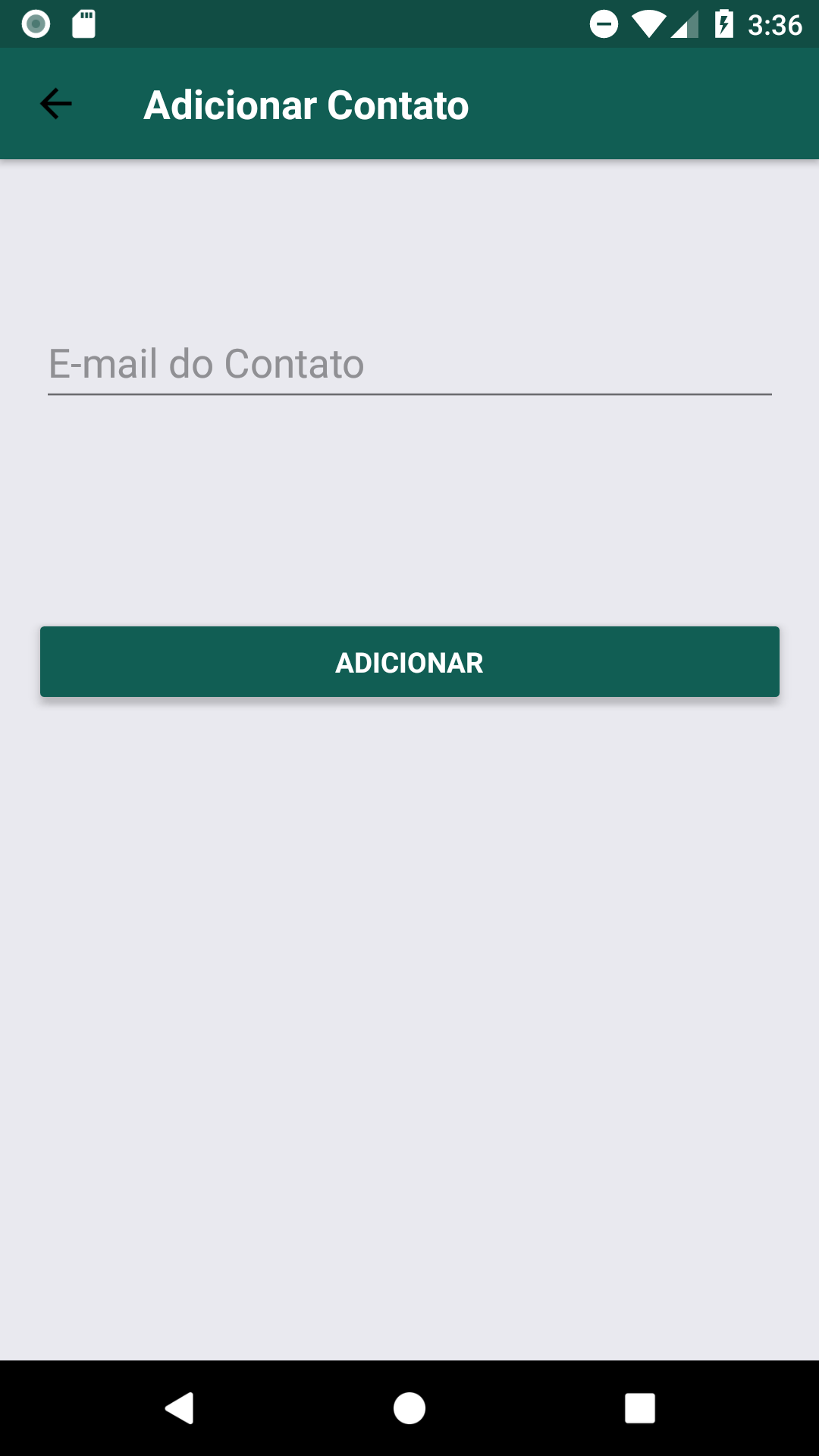The width and height of the screenshot is (819, 1456).
Task: Go back using the toolbar arrow
Action: click(55, 104)
